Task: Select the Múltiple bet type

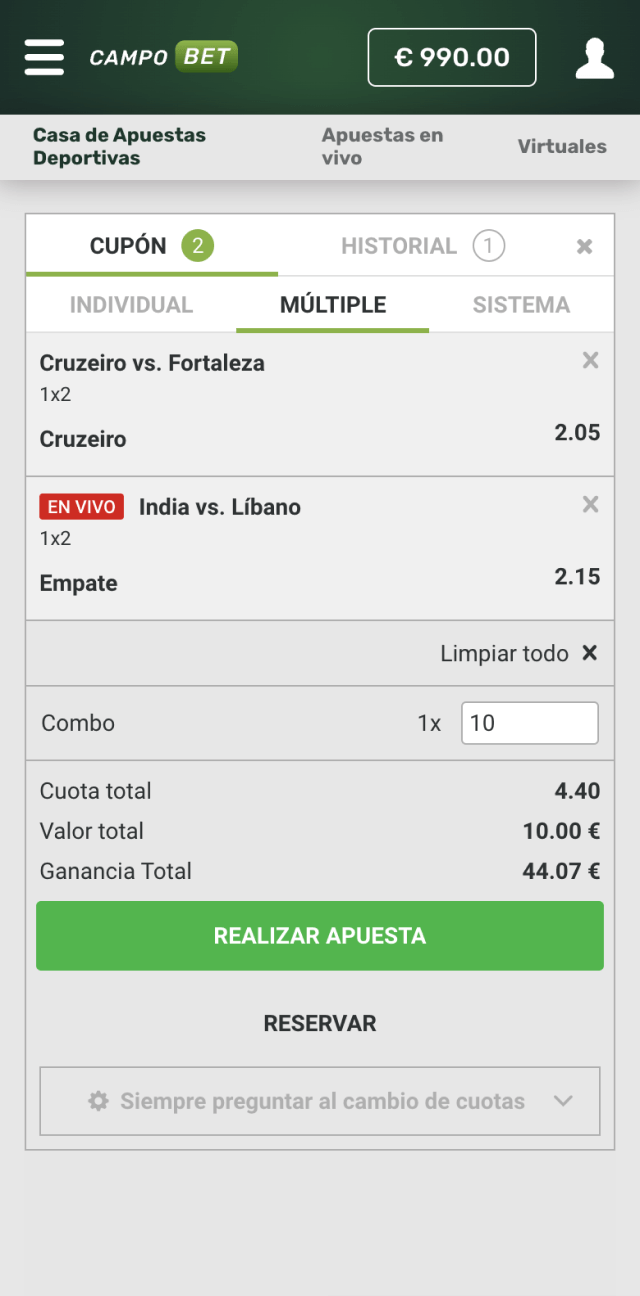Action: (x=333, y=305)
